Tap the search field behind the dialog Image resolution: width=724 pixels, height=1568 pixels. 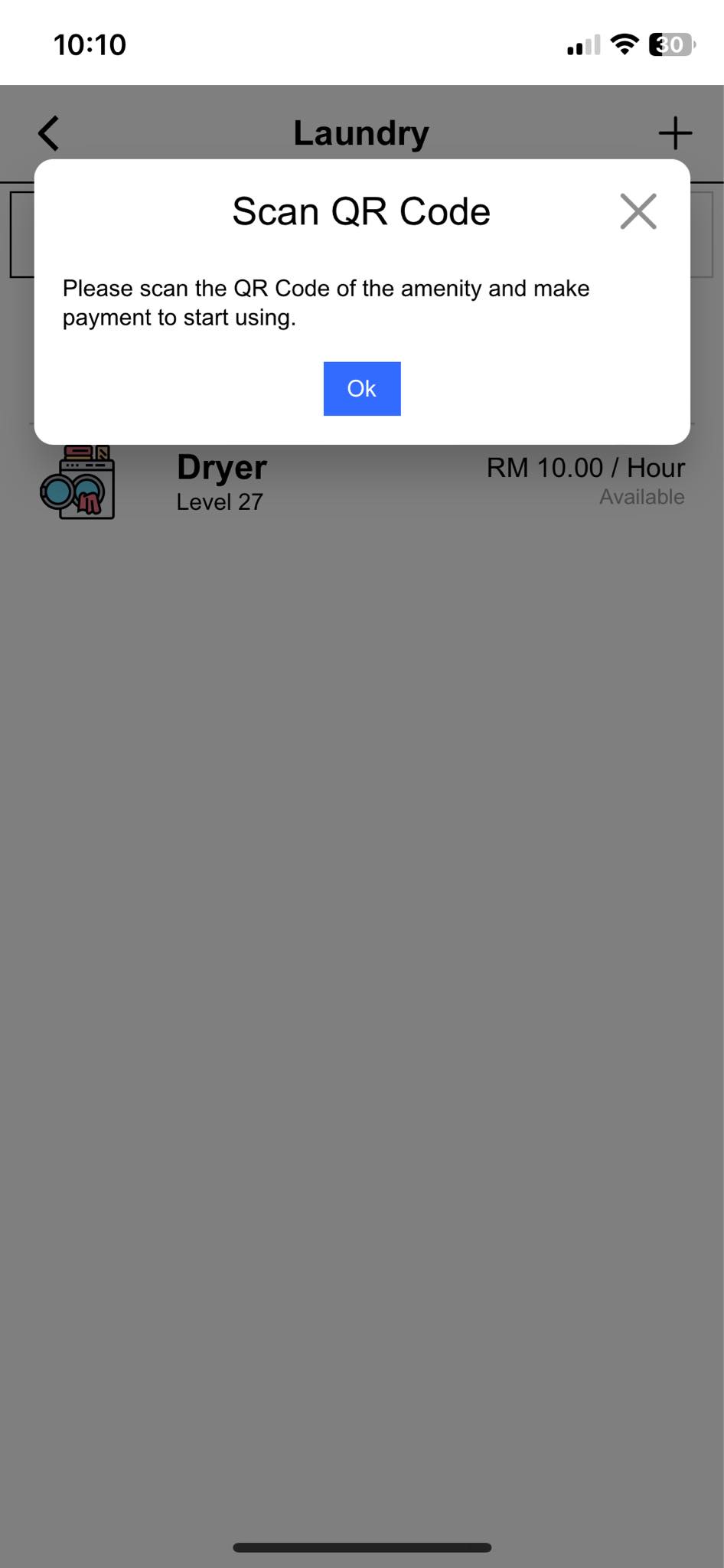(361, 234)
